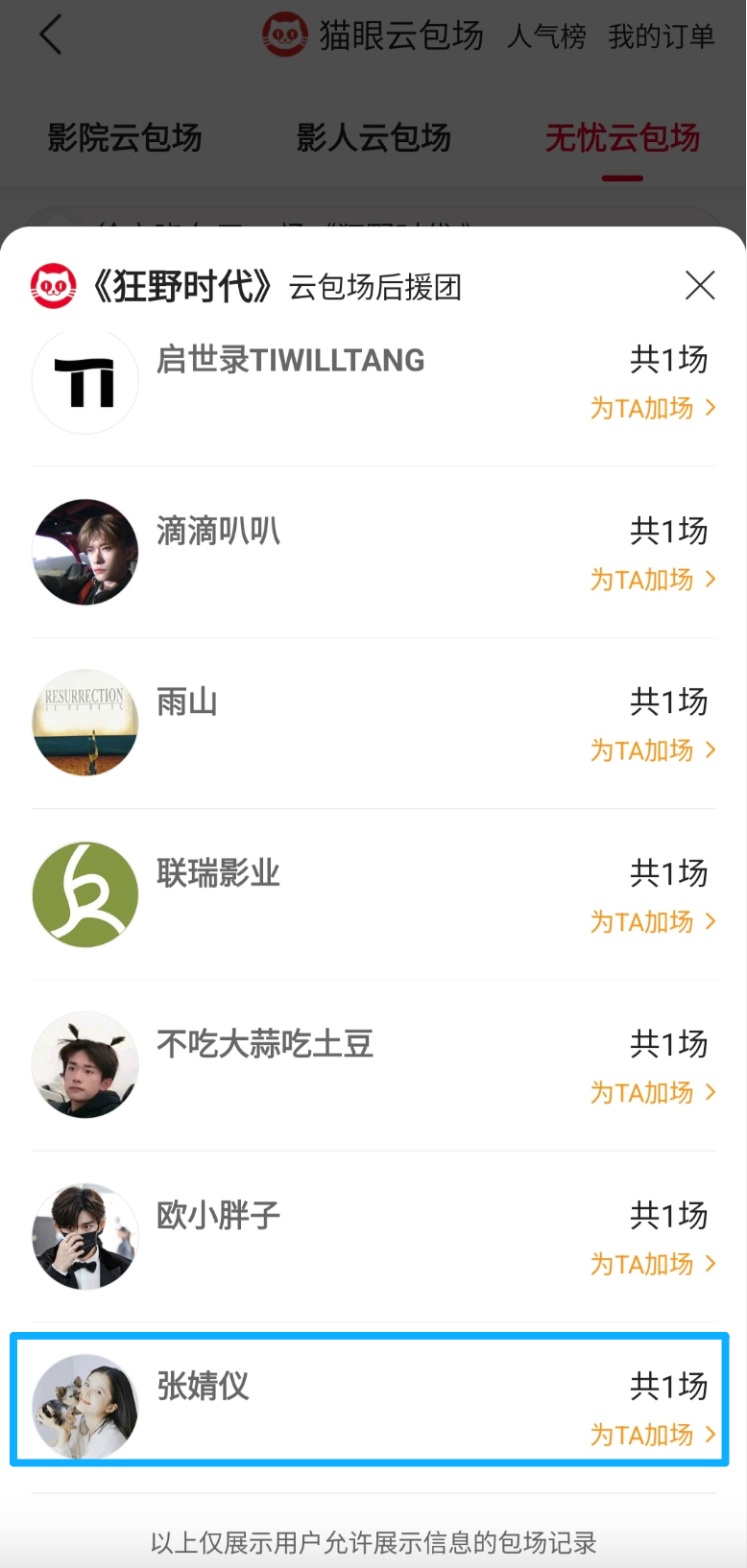Add a screening for 联瑞影业
This screenshot has height=1568, width=747.
pyautogui.click(x=652, y=922)
